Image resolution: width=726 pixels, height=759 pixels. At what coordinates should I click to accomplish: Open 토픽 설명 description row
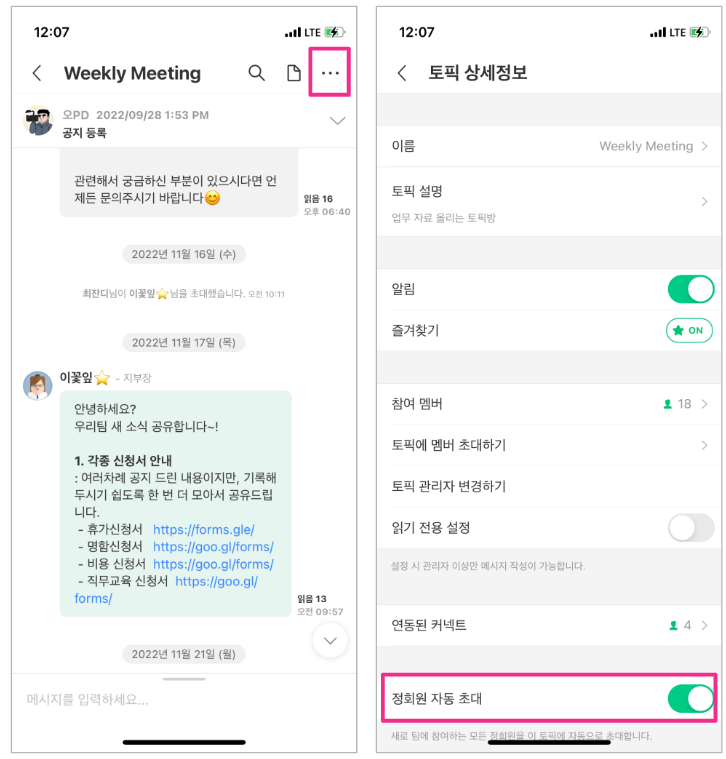(x=548, y=200)
